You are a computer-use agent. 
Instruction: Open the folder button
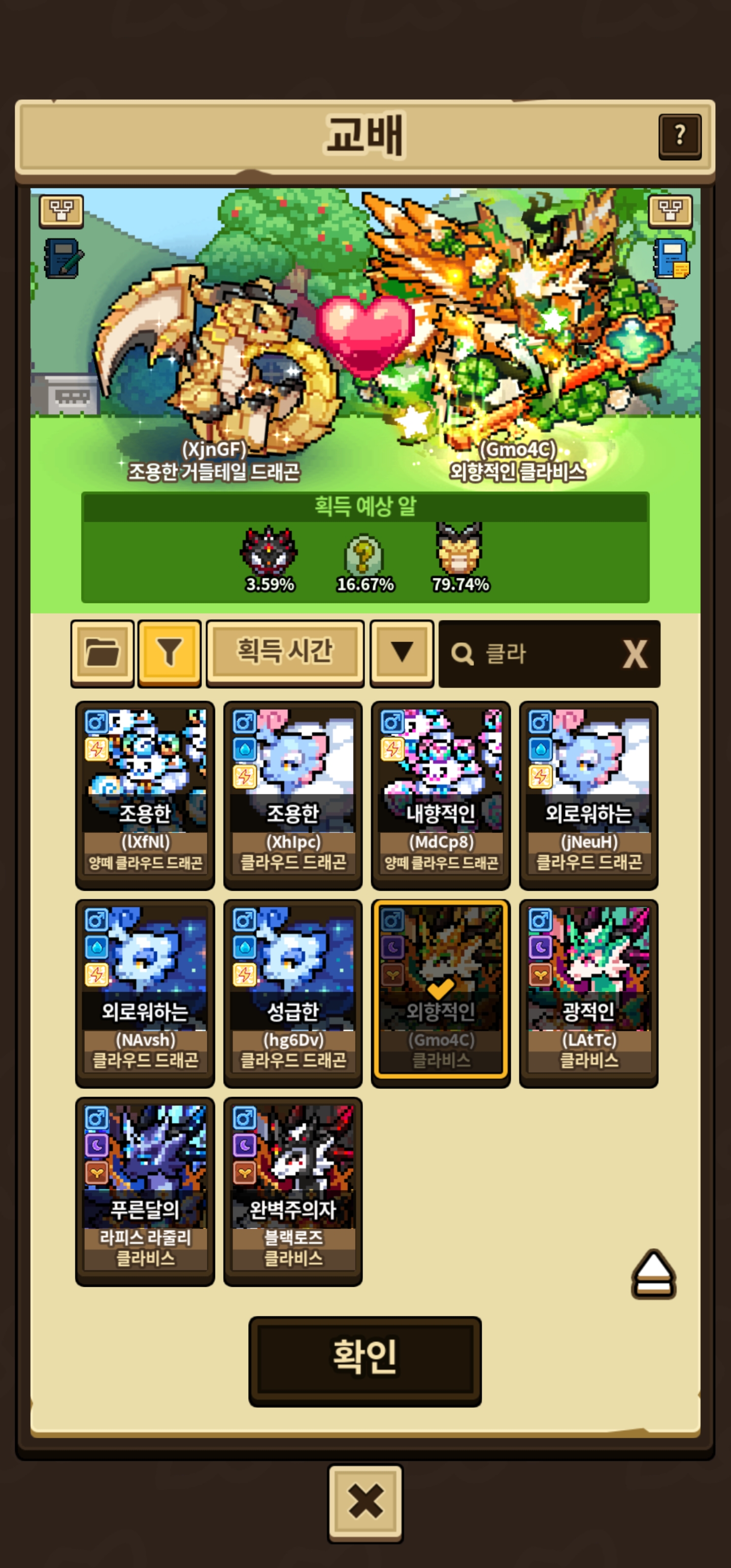(102, 653)
